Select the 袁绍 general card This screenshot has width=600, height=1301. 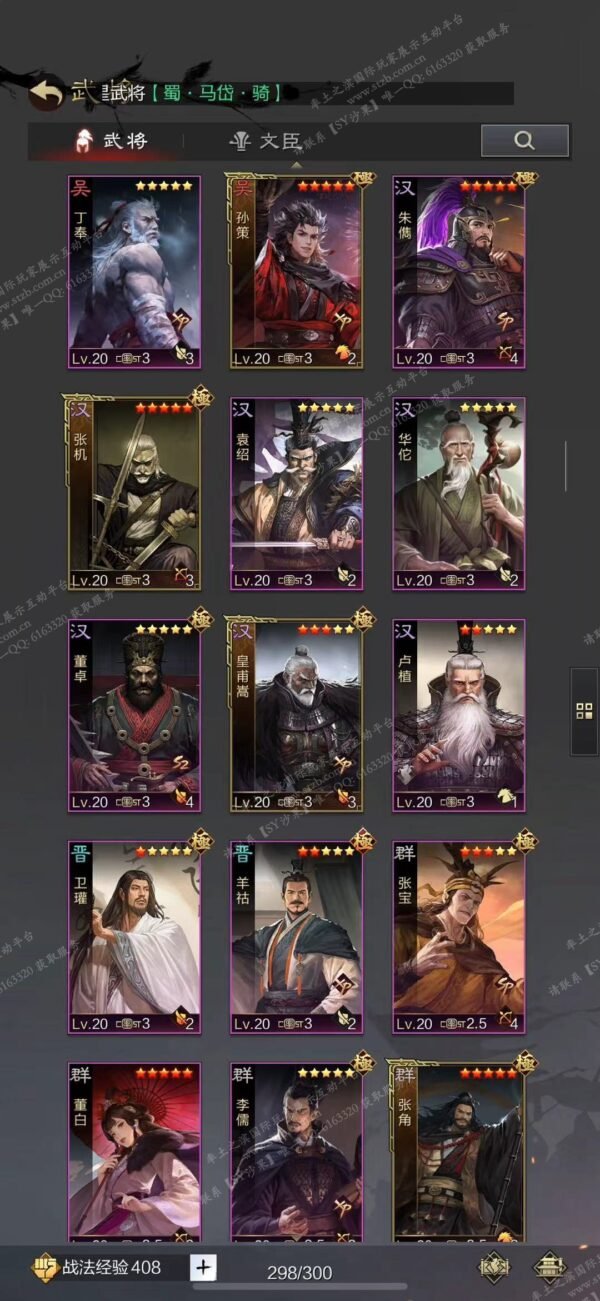pyautogui.click(x=296, y=494)
